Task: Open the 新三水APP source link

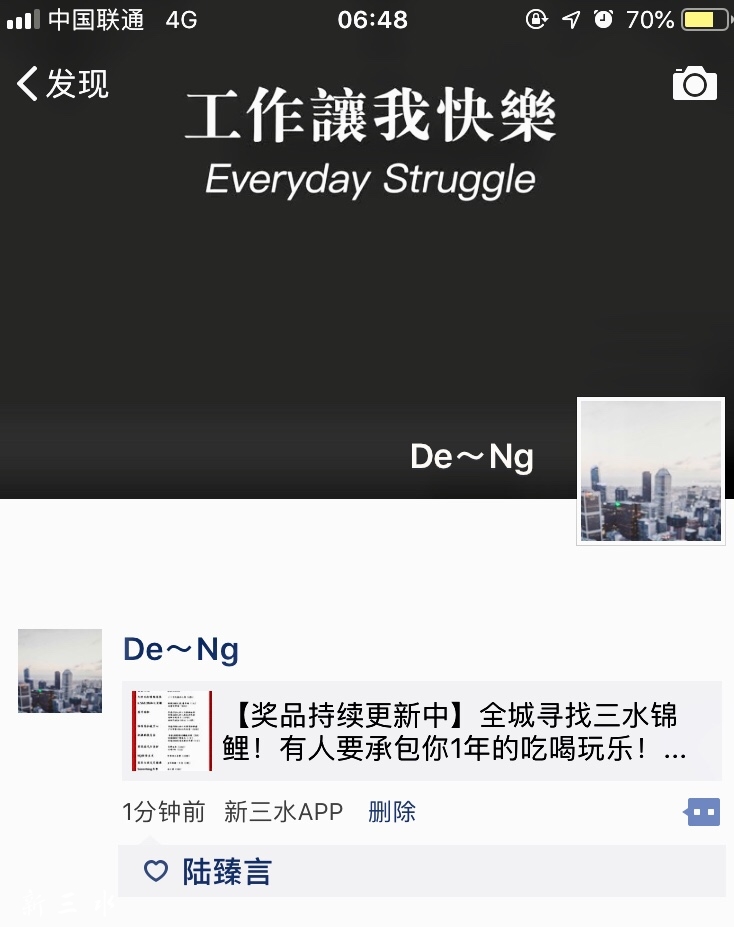Action: 283,812
